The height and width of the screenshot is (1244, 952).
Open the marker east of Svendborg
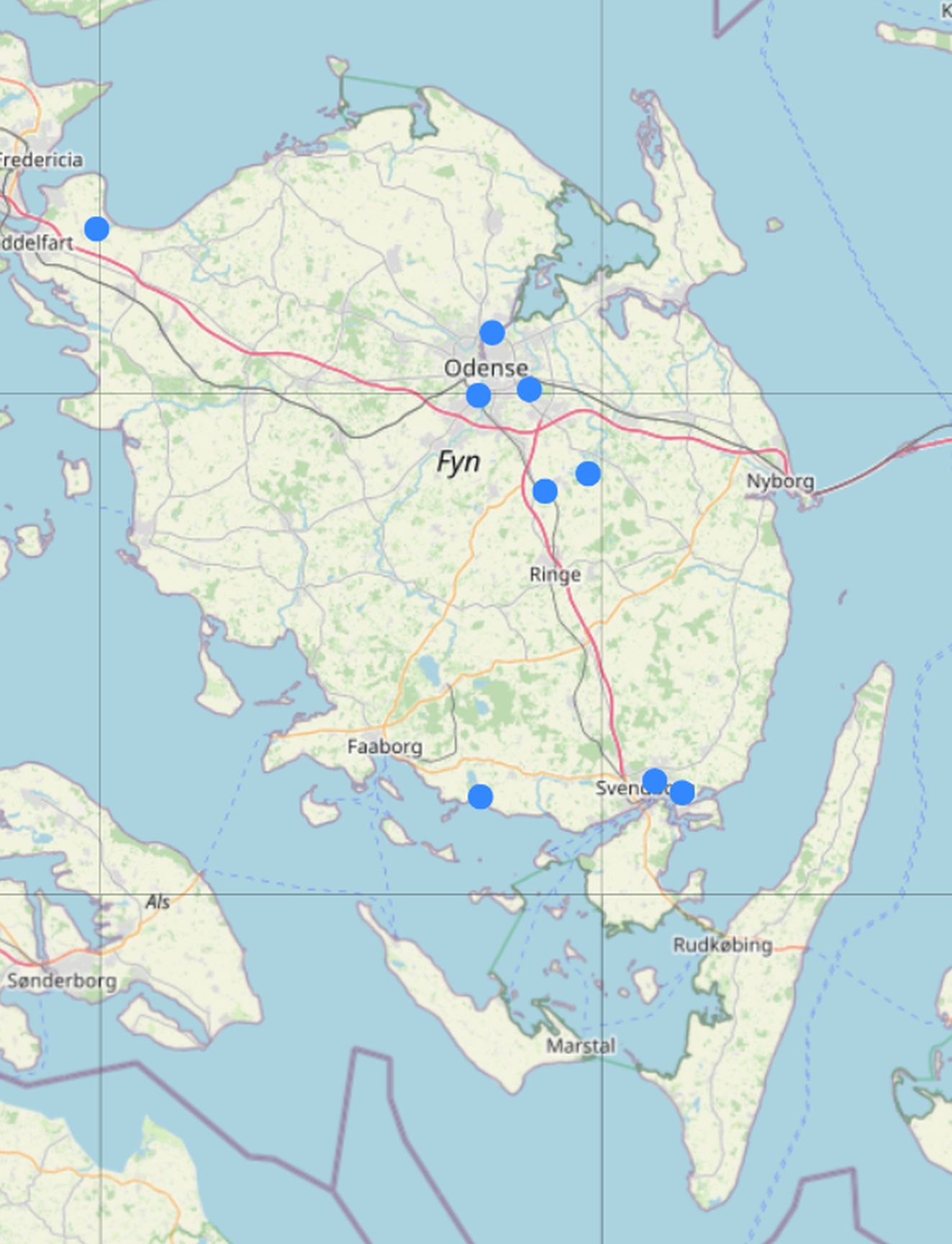682,793
